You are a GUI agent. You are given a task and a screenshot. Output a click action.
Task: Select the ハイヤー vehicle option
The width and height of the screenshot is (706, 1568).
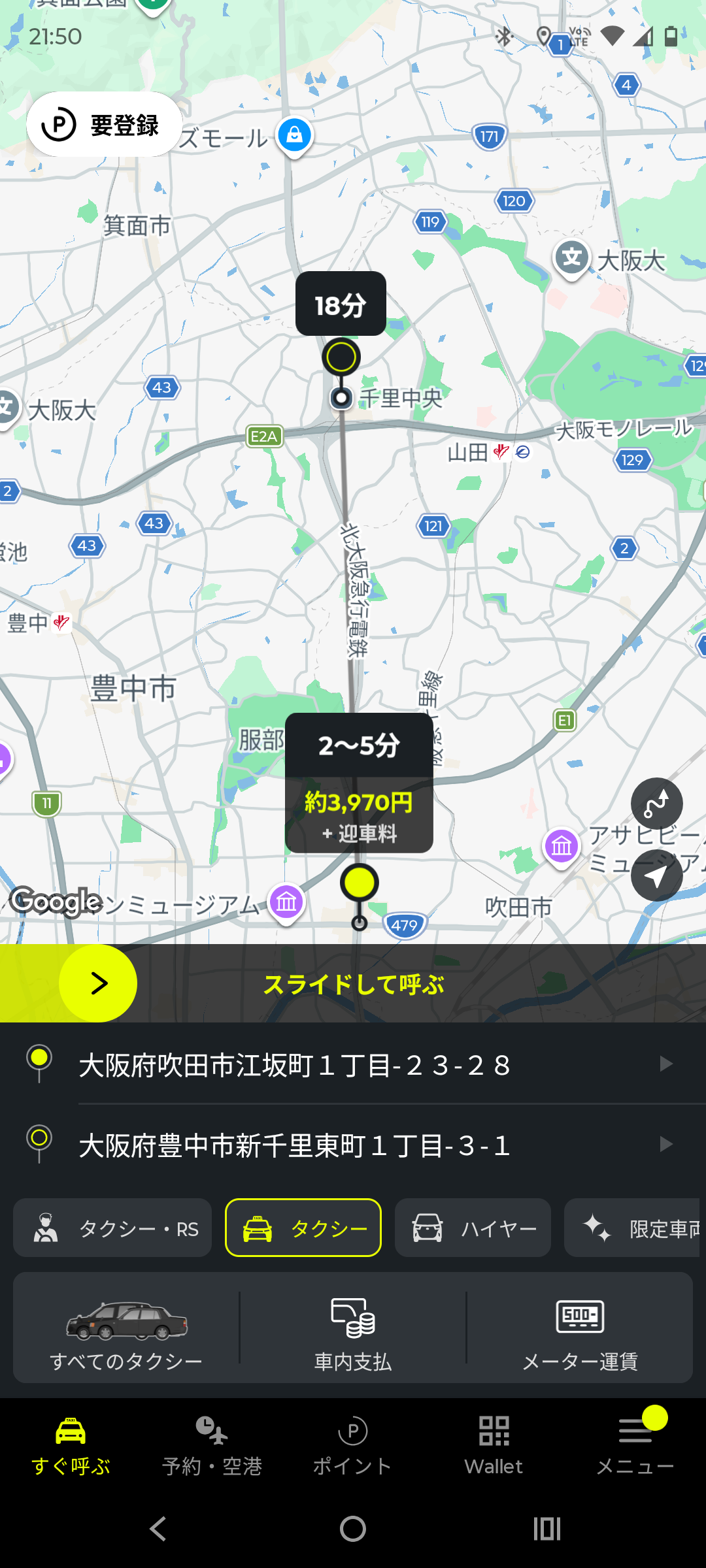pos(473,1228)
